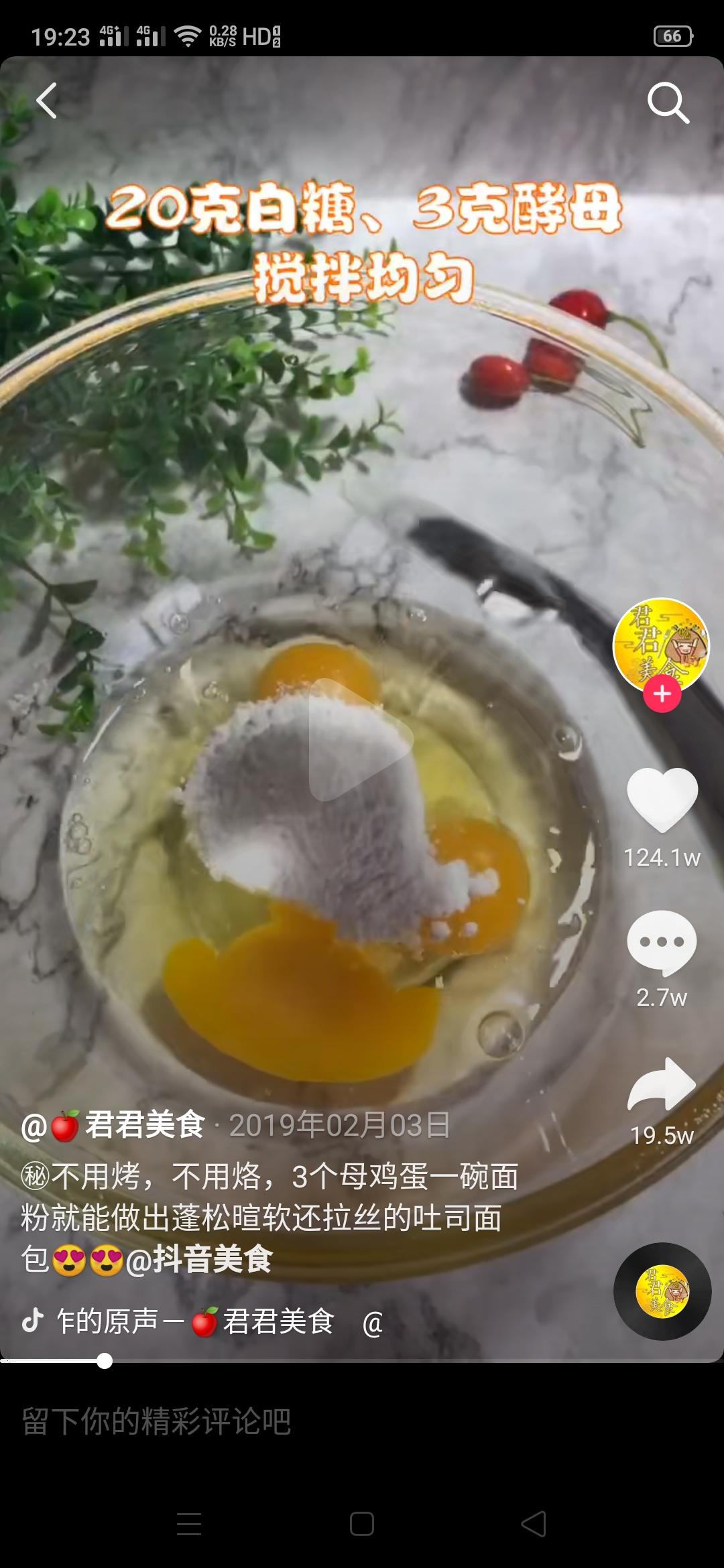
Task: Share video using the arrow icon
Action: (662, 1084)
